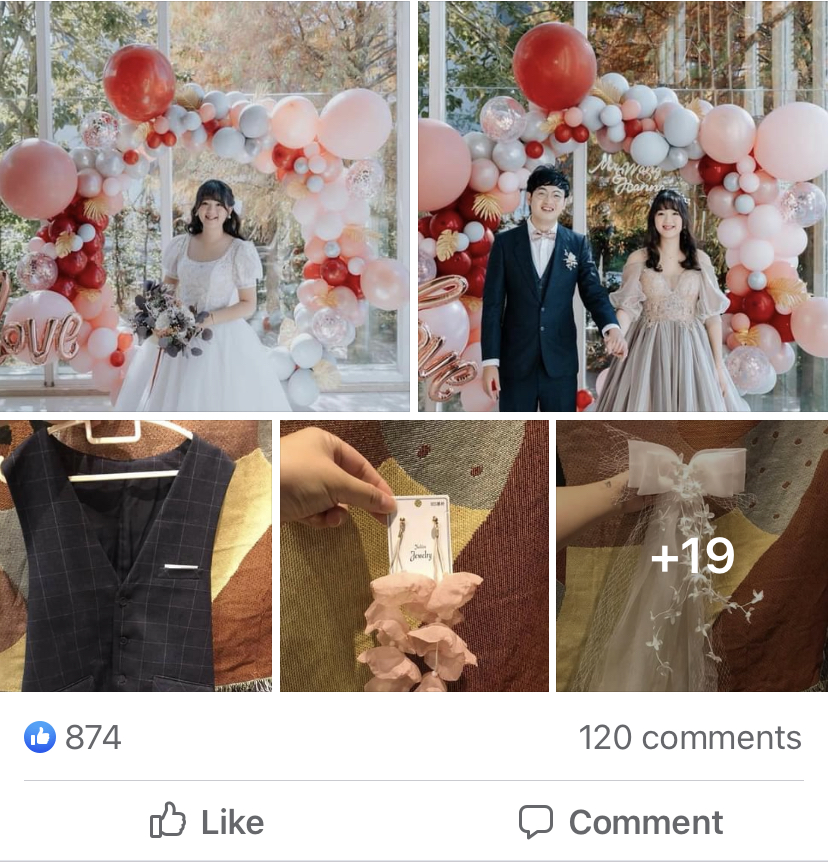This screenshot has height=862, width=828.
Task: Comment on this post
Action: pyautogui.click(x=621, y=822)
